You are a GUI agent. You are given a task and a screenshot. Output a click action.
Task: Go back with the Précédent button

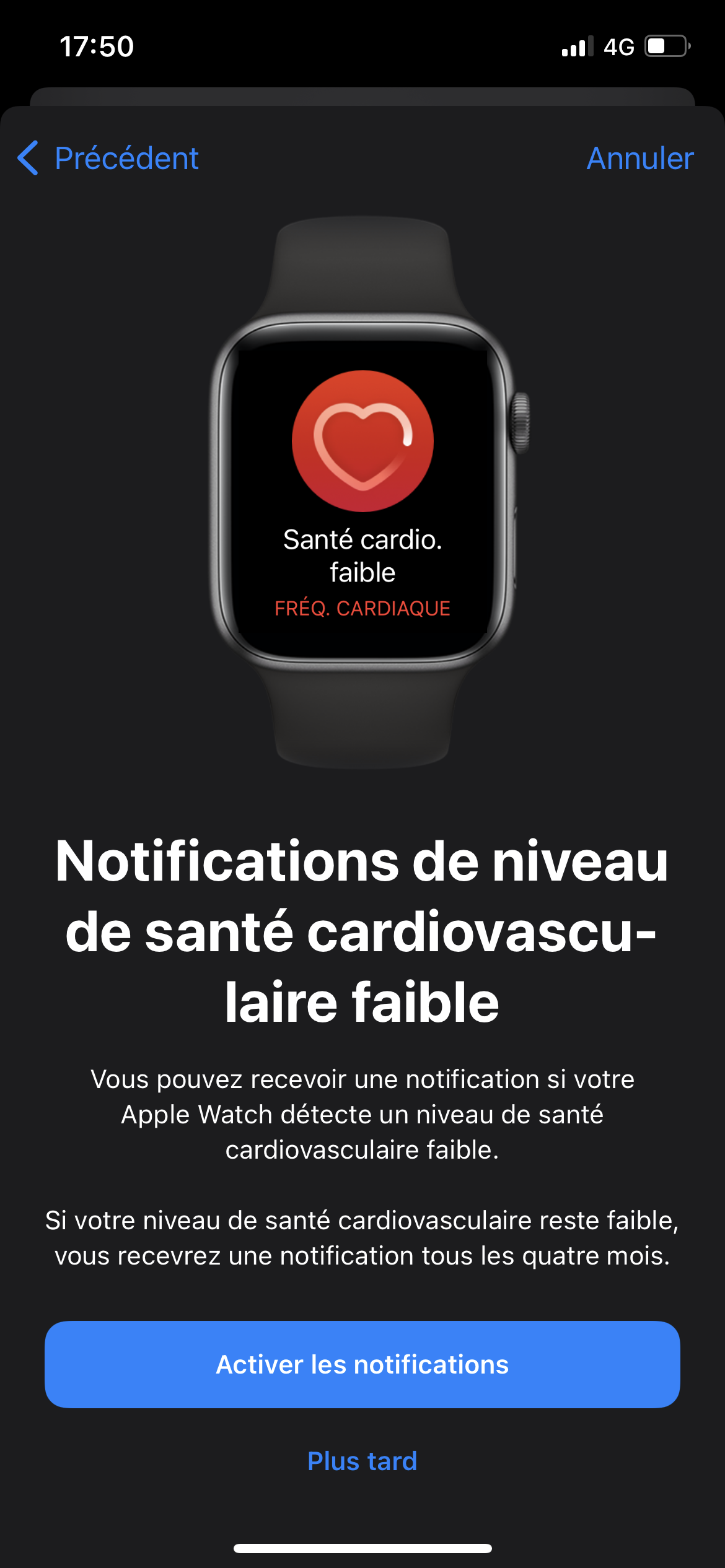108,158
